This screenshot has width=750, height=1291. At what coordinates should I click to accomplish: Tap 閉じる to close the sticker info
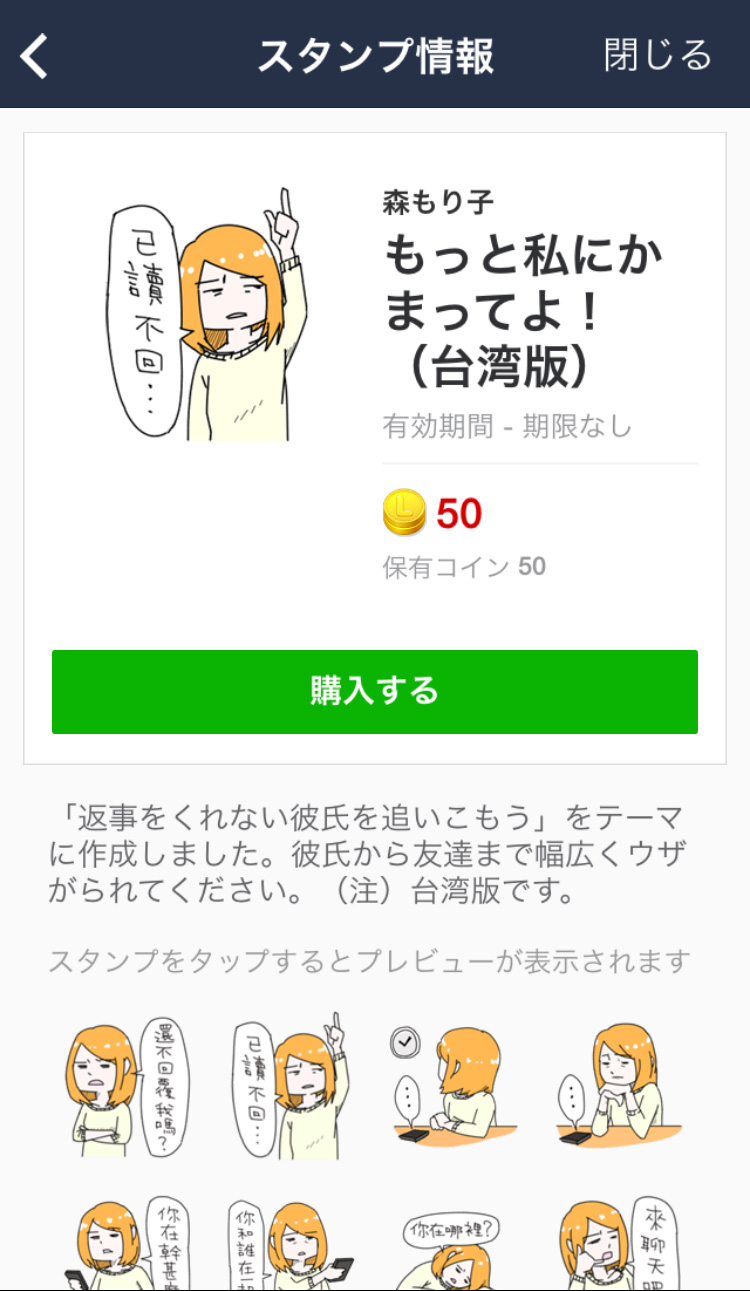coord(657,55)
